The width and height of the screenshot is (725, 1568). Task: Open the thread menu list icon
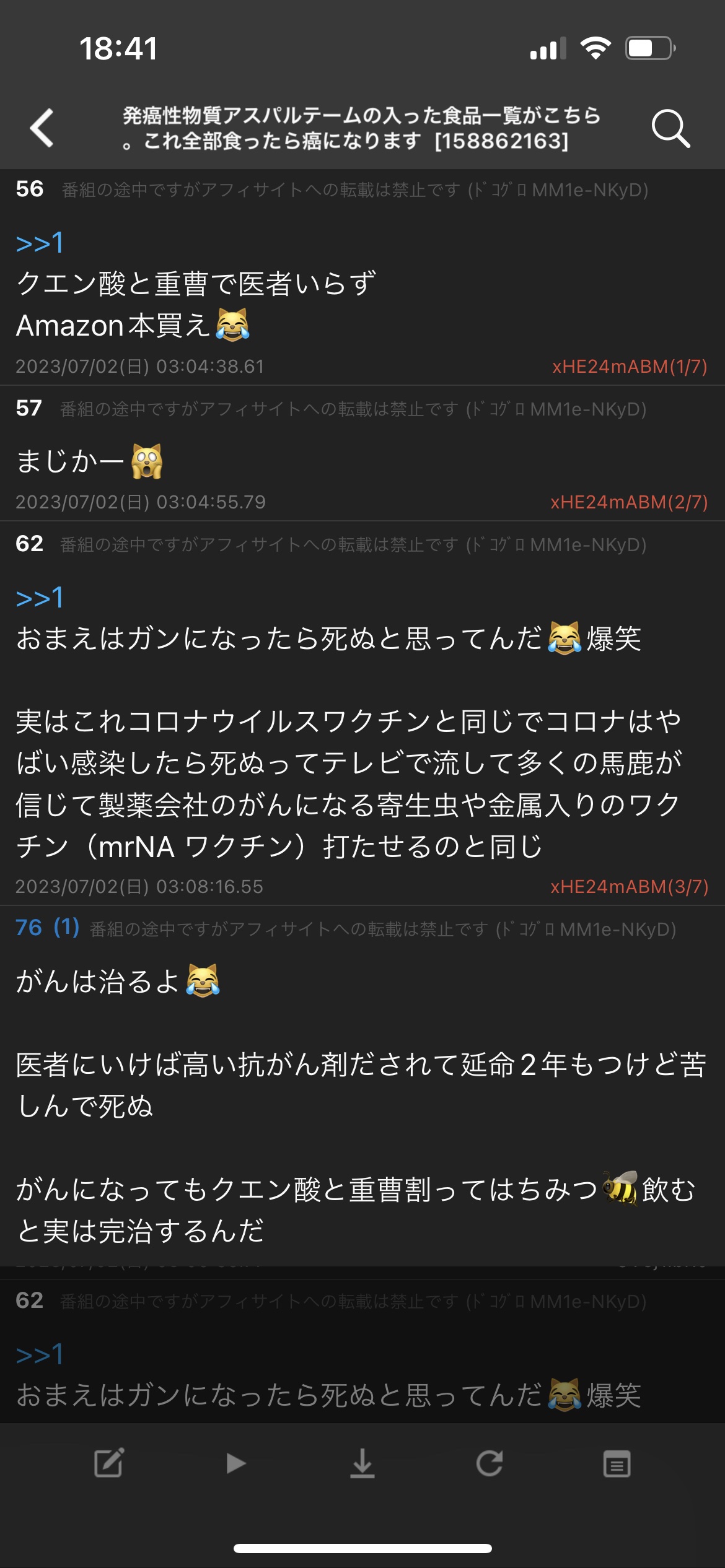617,1464
